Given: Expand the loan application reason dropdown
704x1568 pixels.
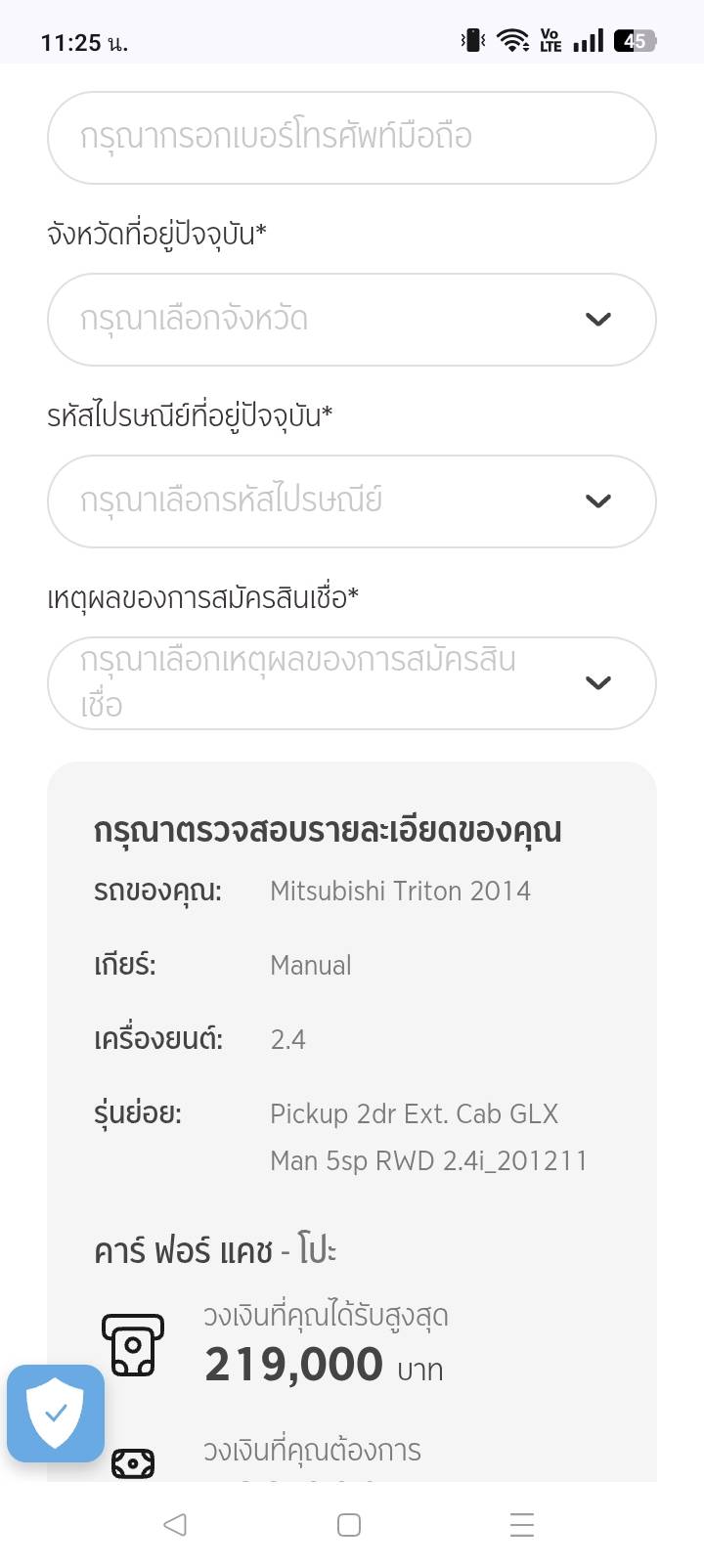Looking at the screenshot, I should [x=351, y=683].
